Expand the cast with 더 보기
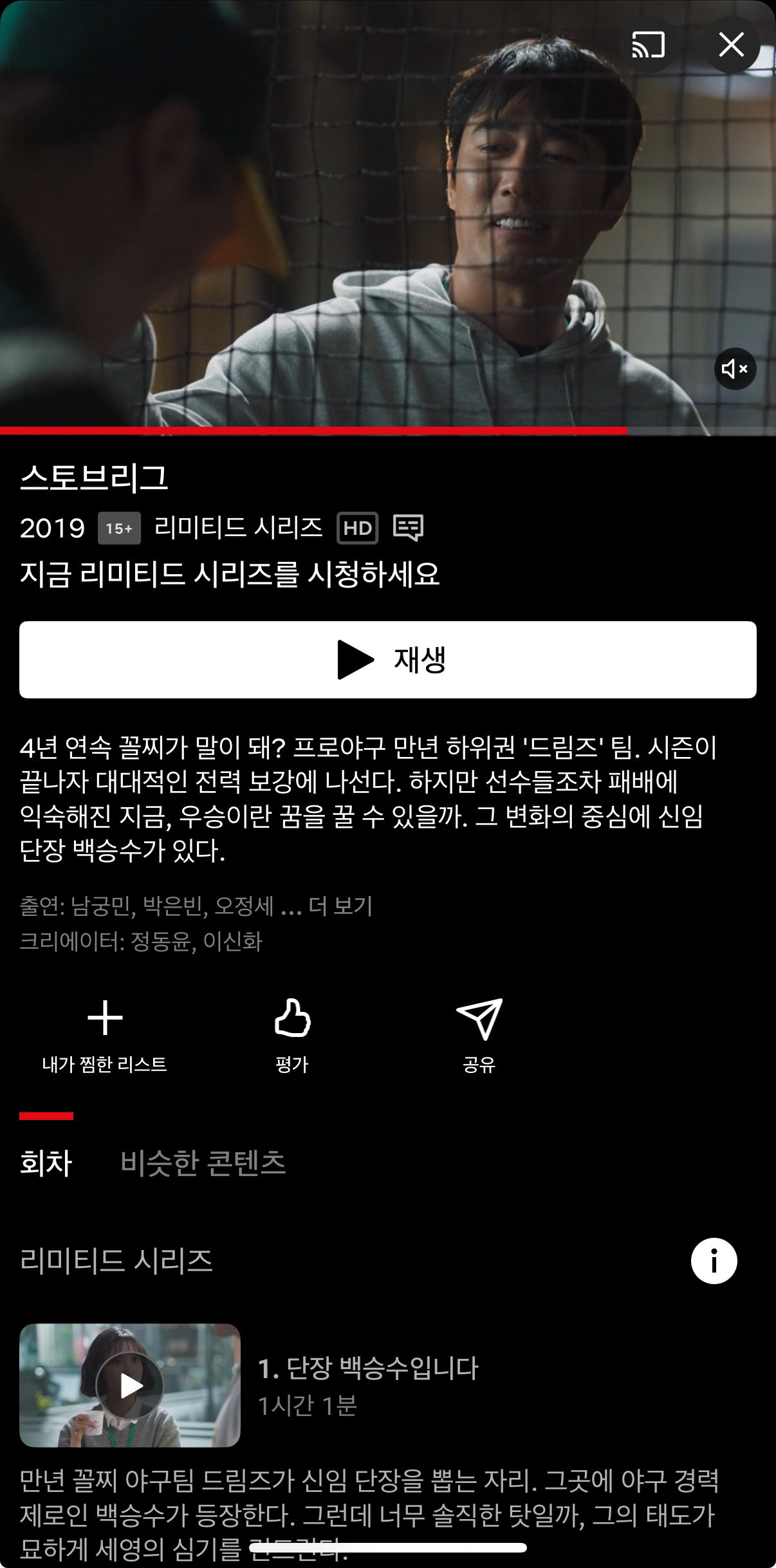Viewport: 776px width, 1568px height. pyautogui.click(x=340, y=906)
